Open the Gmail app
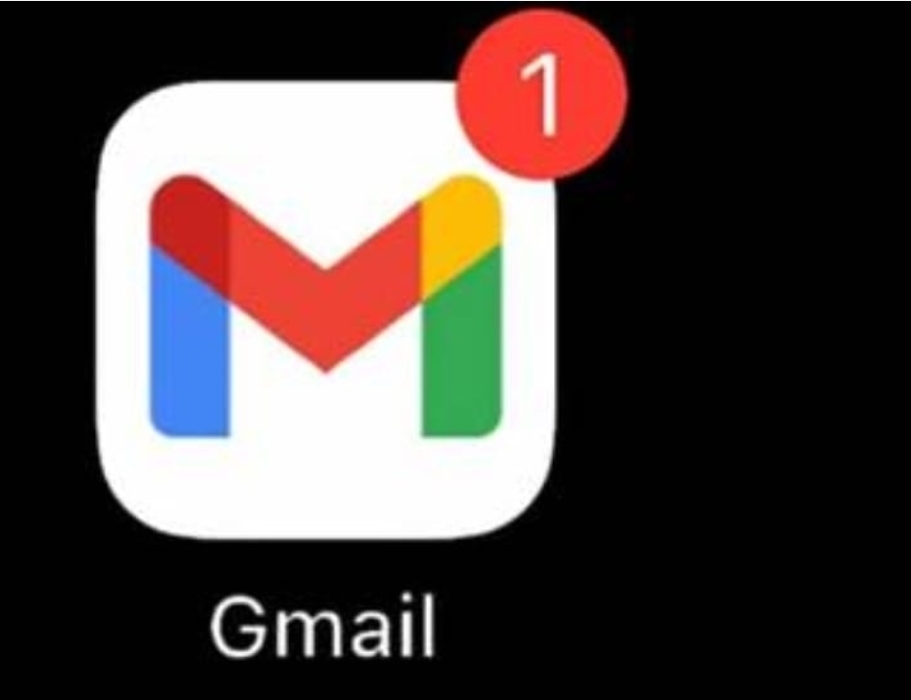The width and height of the screenshot is (911, 700). pyautogui.click(x=326, y=310)
